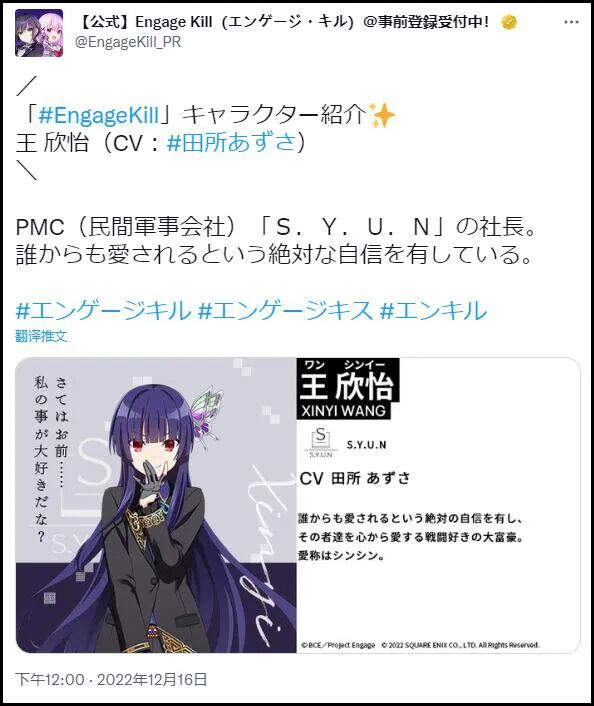Open the #EngageKill hashtag
The width and height of the screenshot is (594, 706).
(99, 115)
